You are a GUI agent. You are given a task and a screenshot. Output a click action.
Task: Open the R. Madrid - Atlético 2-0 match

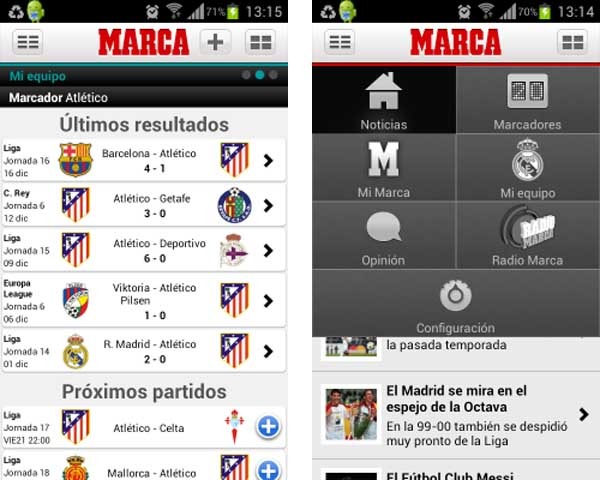[144, 351]
